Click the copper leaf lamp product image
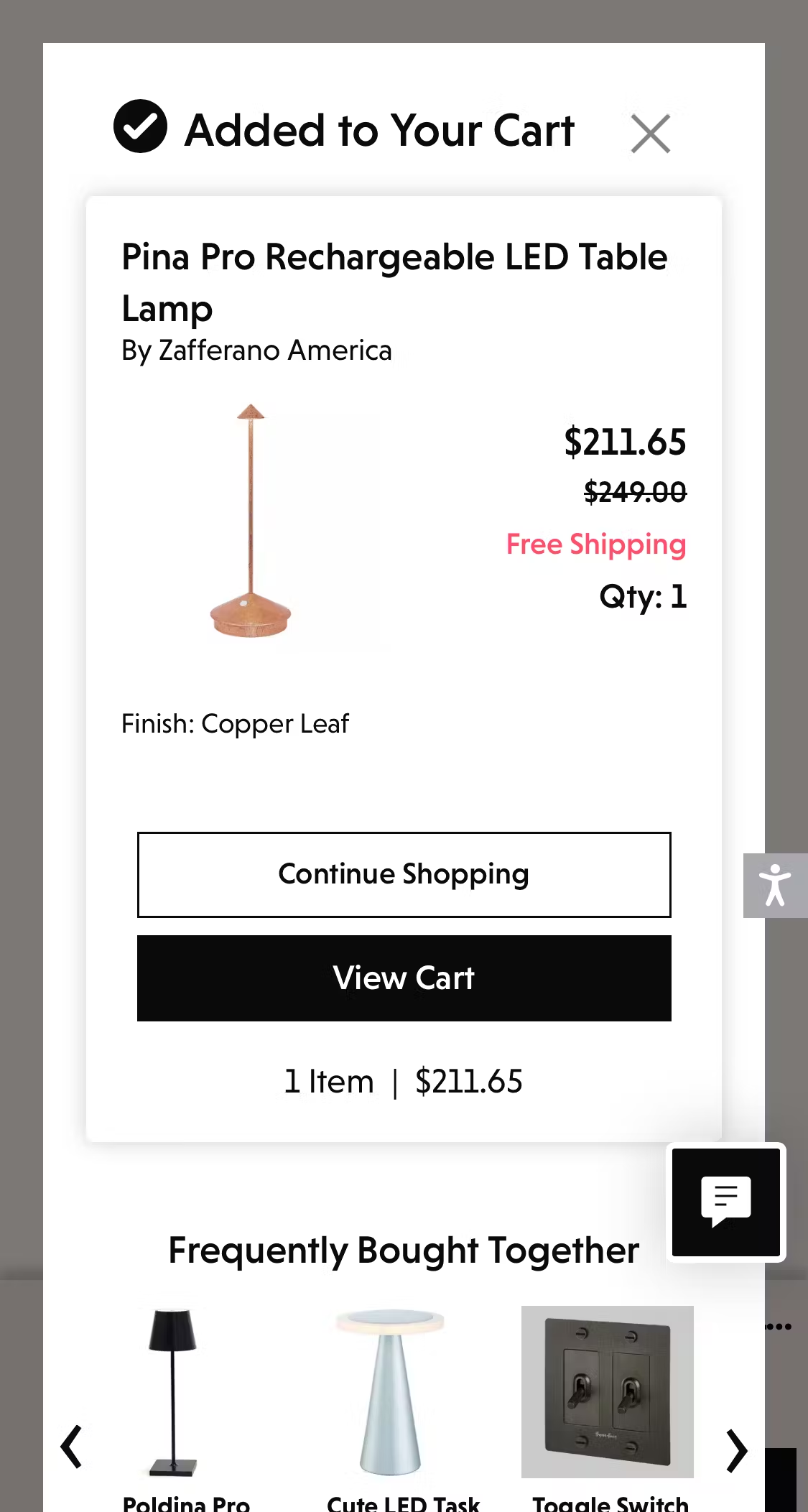 [x=249, y=524]
